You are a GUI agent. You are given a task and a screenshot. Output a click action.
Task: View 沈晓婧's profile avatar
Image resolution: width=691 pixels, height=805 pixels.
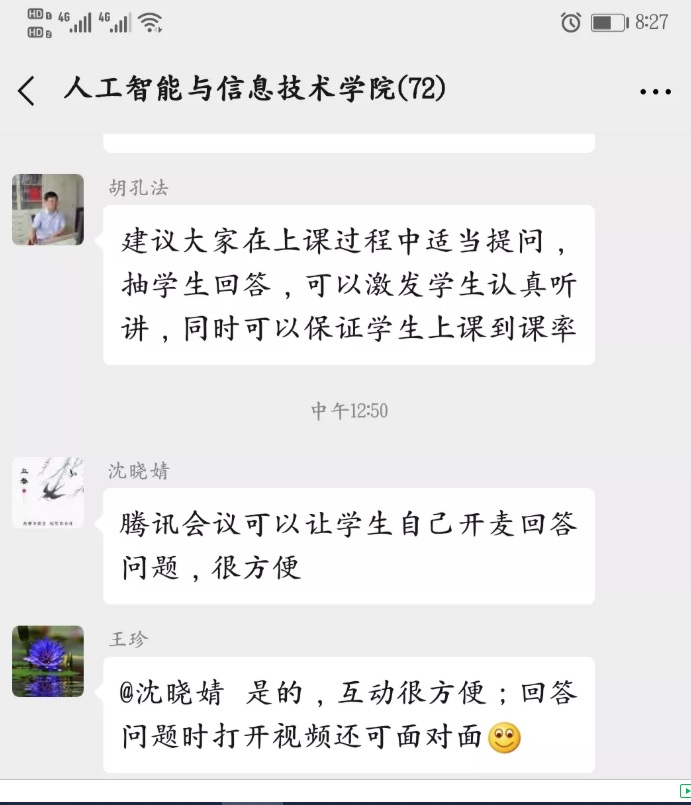pos(48,493)
